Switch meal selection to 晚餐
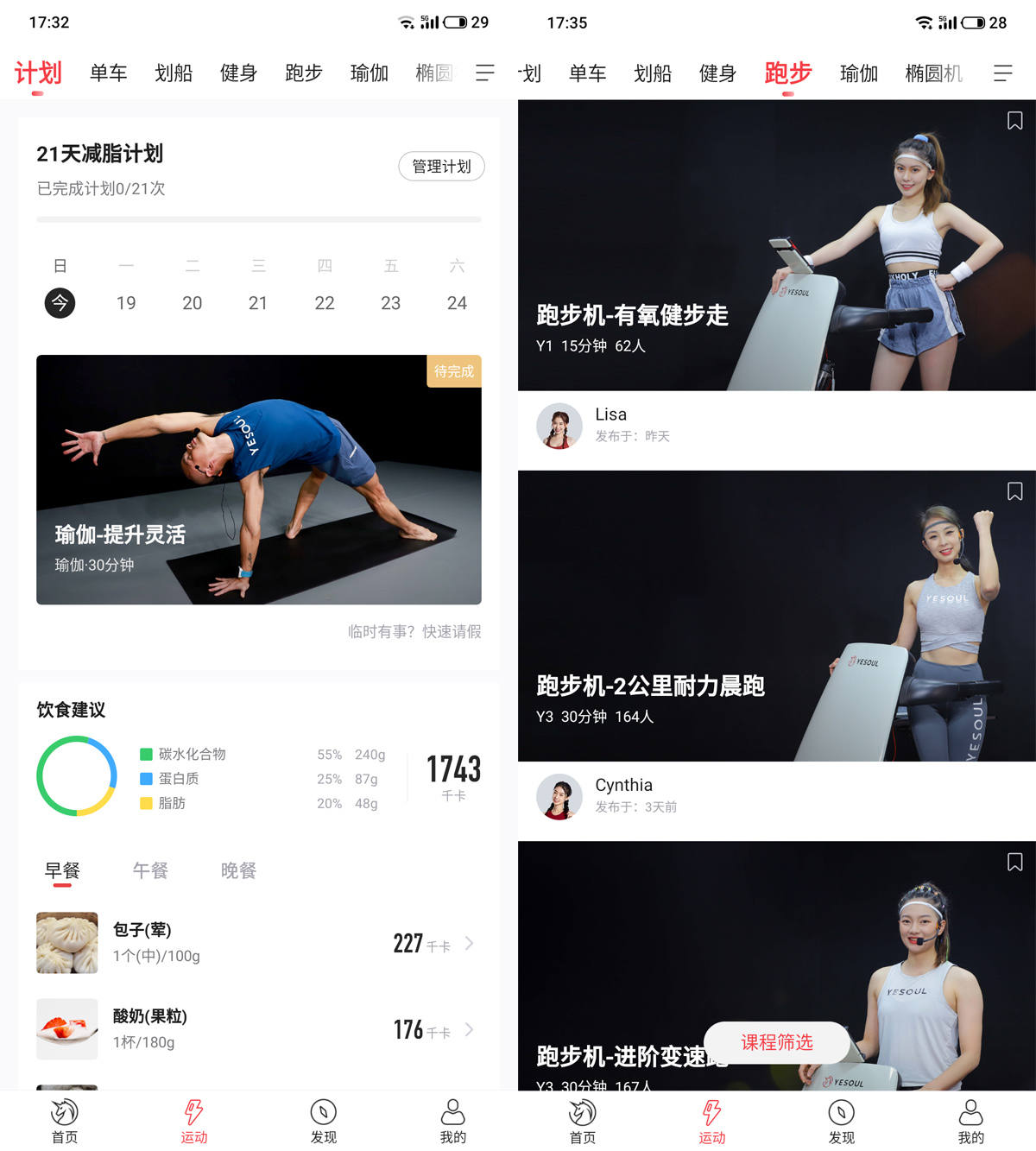Image resolution: width=1036 pixels, height=1151 pixels. (237, 870)
